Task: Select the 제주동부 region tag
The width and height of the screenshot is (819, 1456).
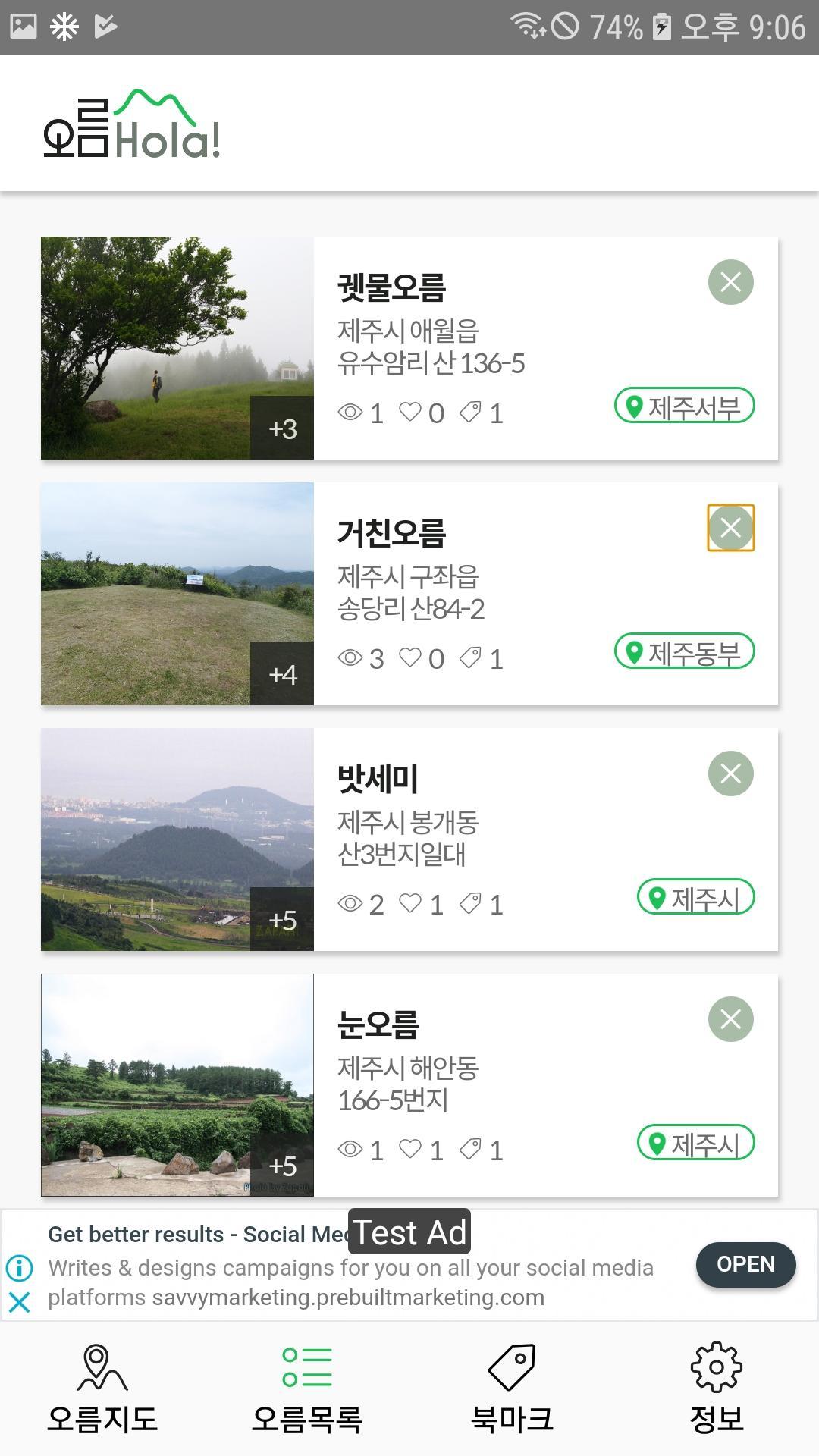Action: point(684,652)
